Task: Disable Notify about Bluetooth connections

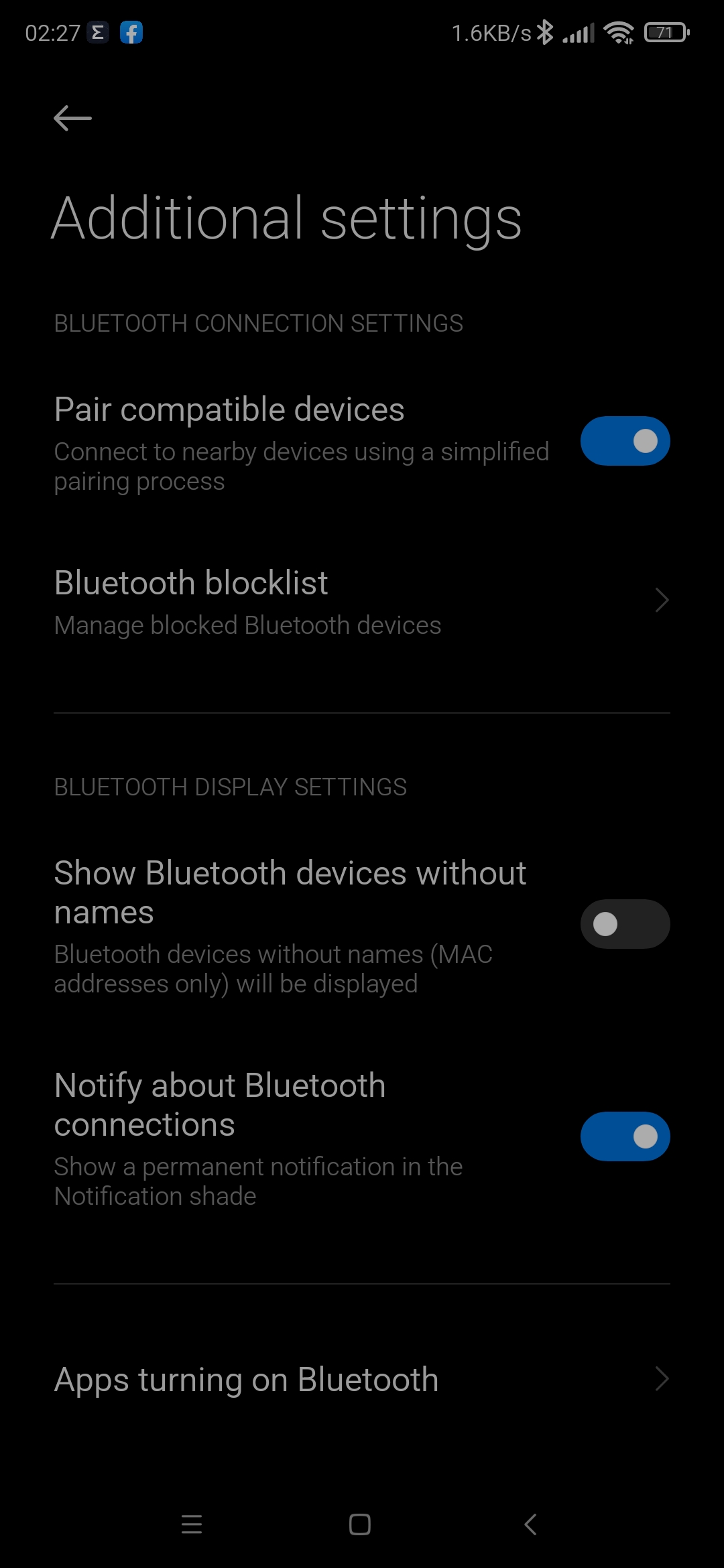Action: point(625,1136)
